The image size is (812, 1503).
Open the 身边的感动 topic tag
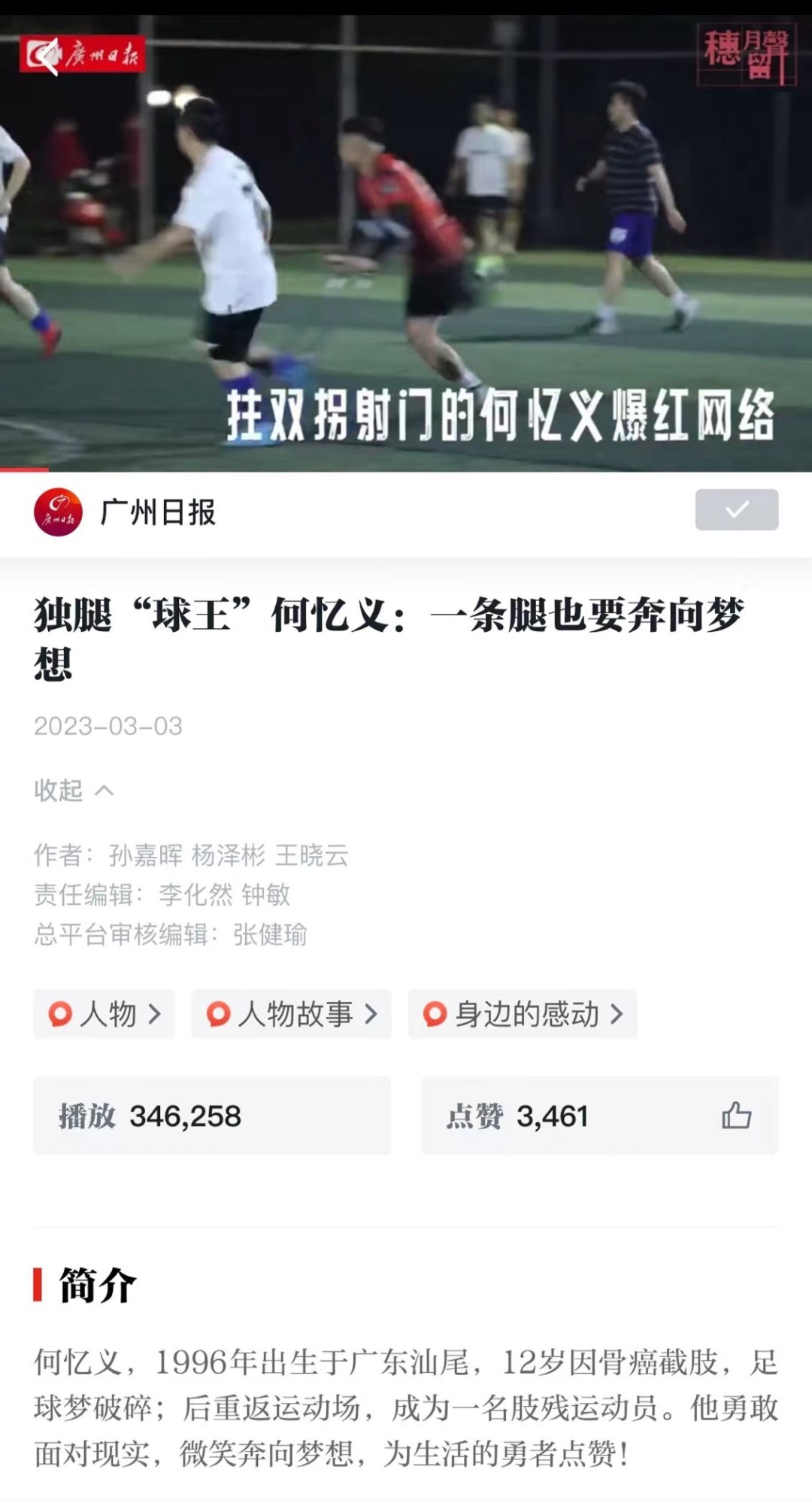(x=522, y=1014)
